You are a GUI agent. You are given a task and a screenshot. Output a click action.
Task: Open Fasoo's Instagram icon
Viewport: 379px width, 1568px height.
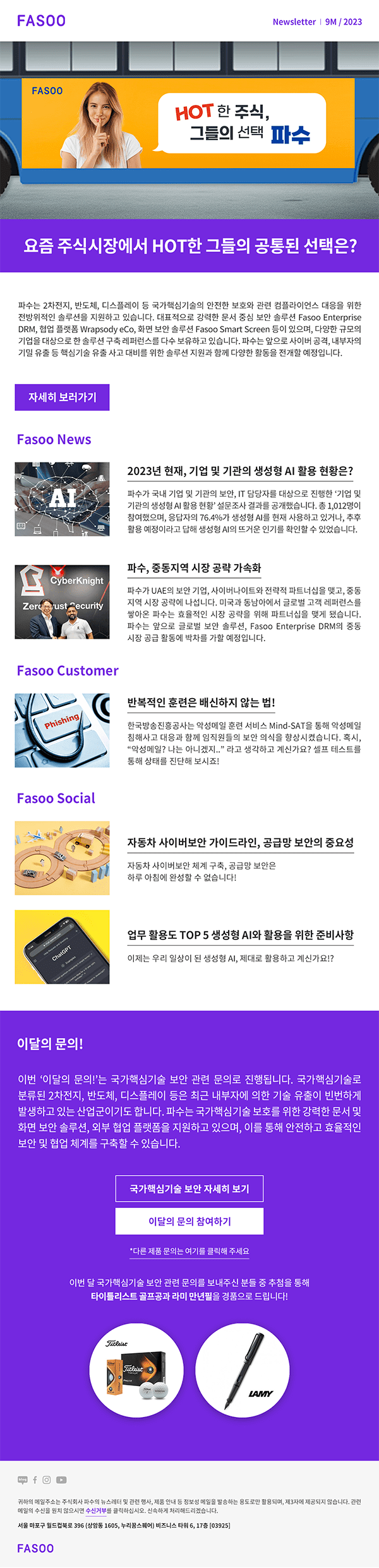(x=46, y=1480)
